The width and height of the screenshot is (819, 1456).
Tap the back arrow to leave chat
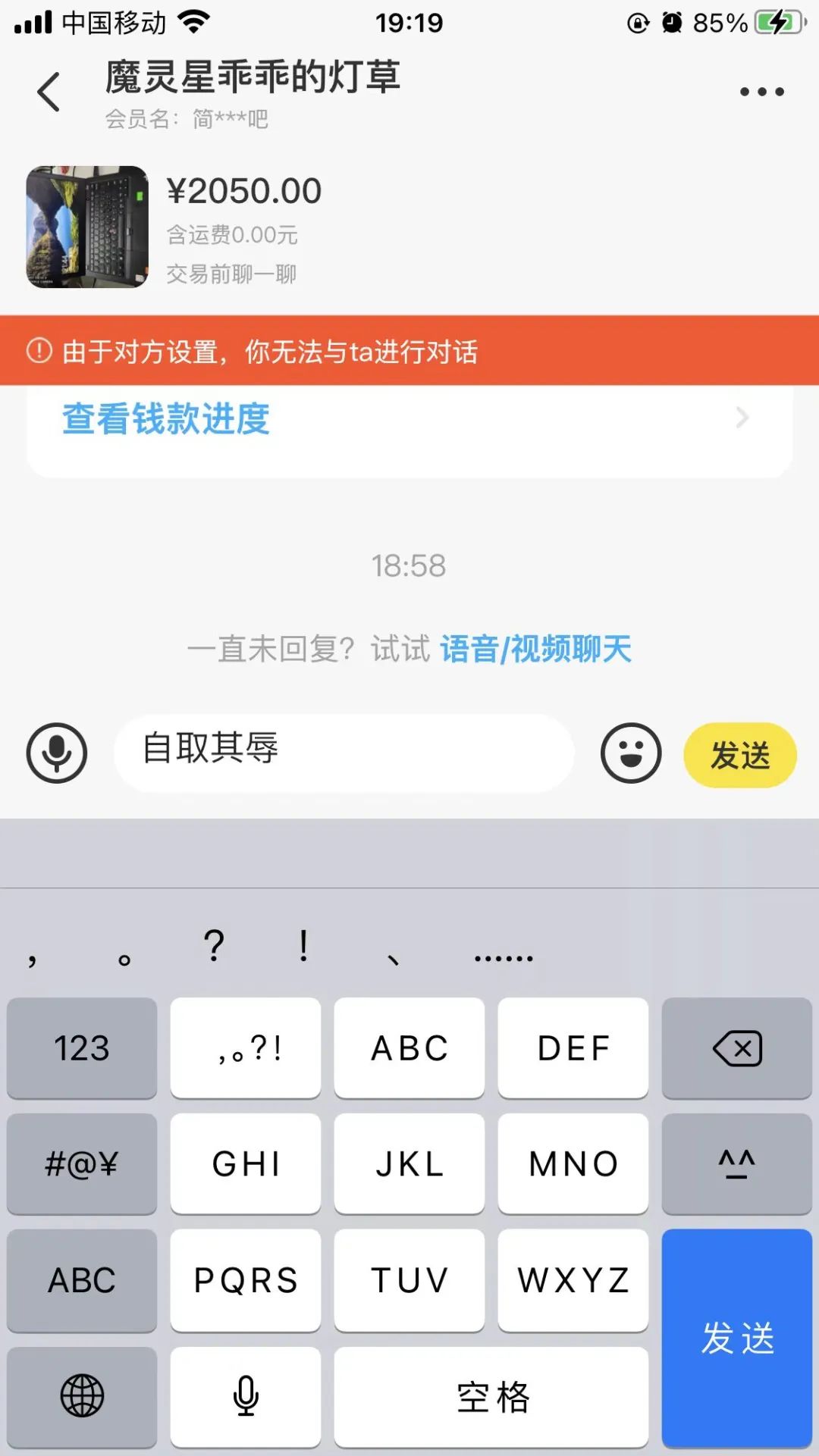pyautogui.click(x=49, y=90)
